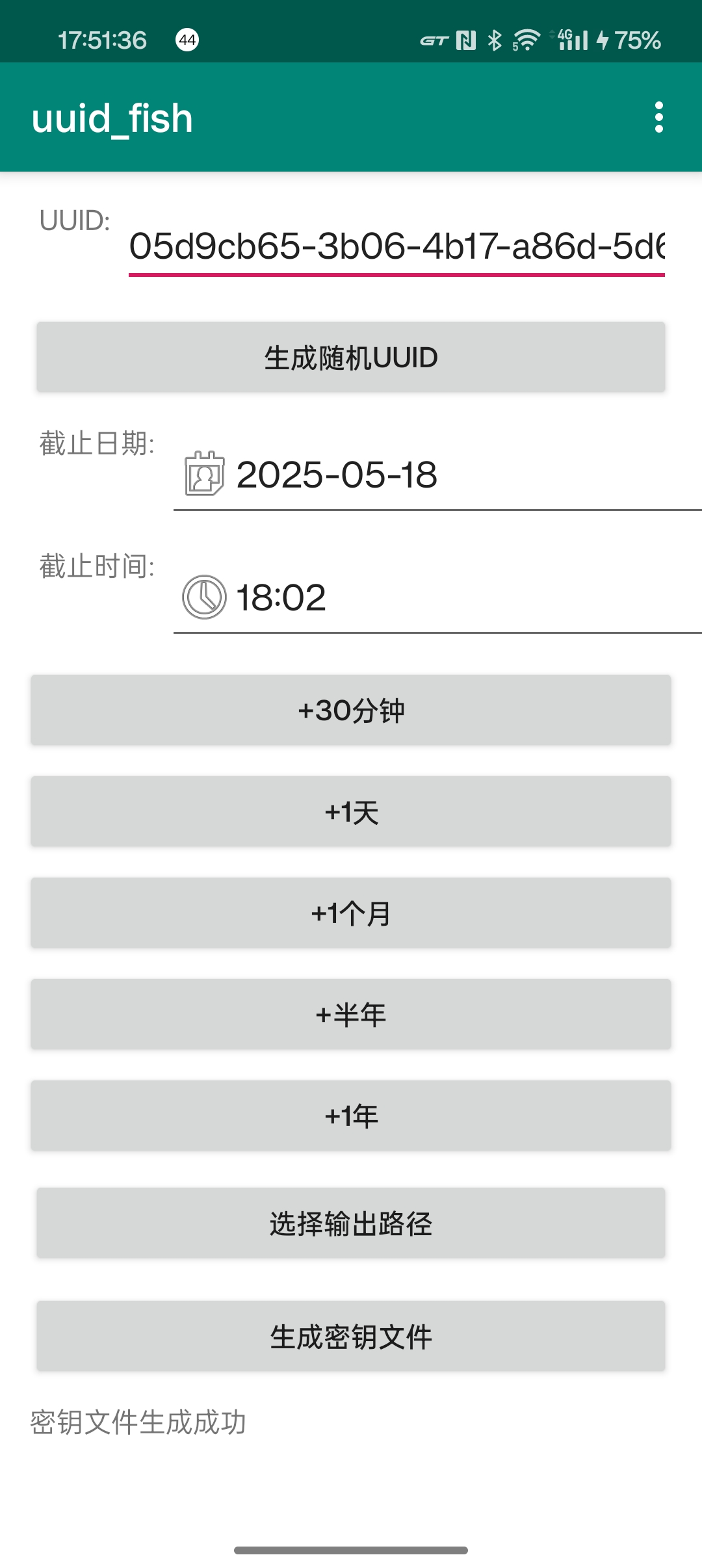The width and height of the screenshot is (702, 1568).
Task: Tap 生成密钥文件 to create key file
Action: tap(351, 1337)
